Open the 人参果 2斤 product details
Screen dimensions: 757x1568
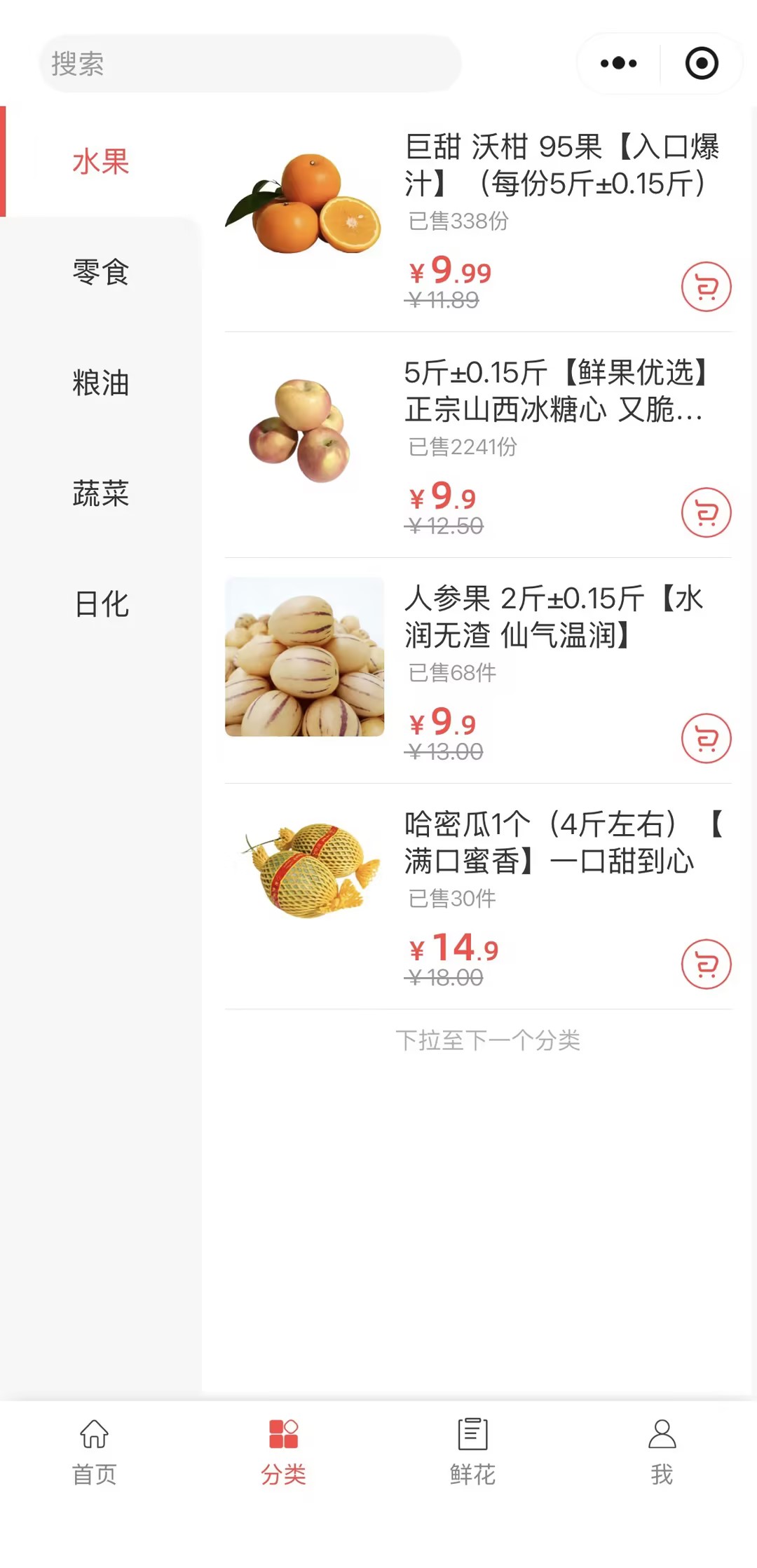pyautogui.click(x=554, y=617)
